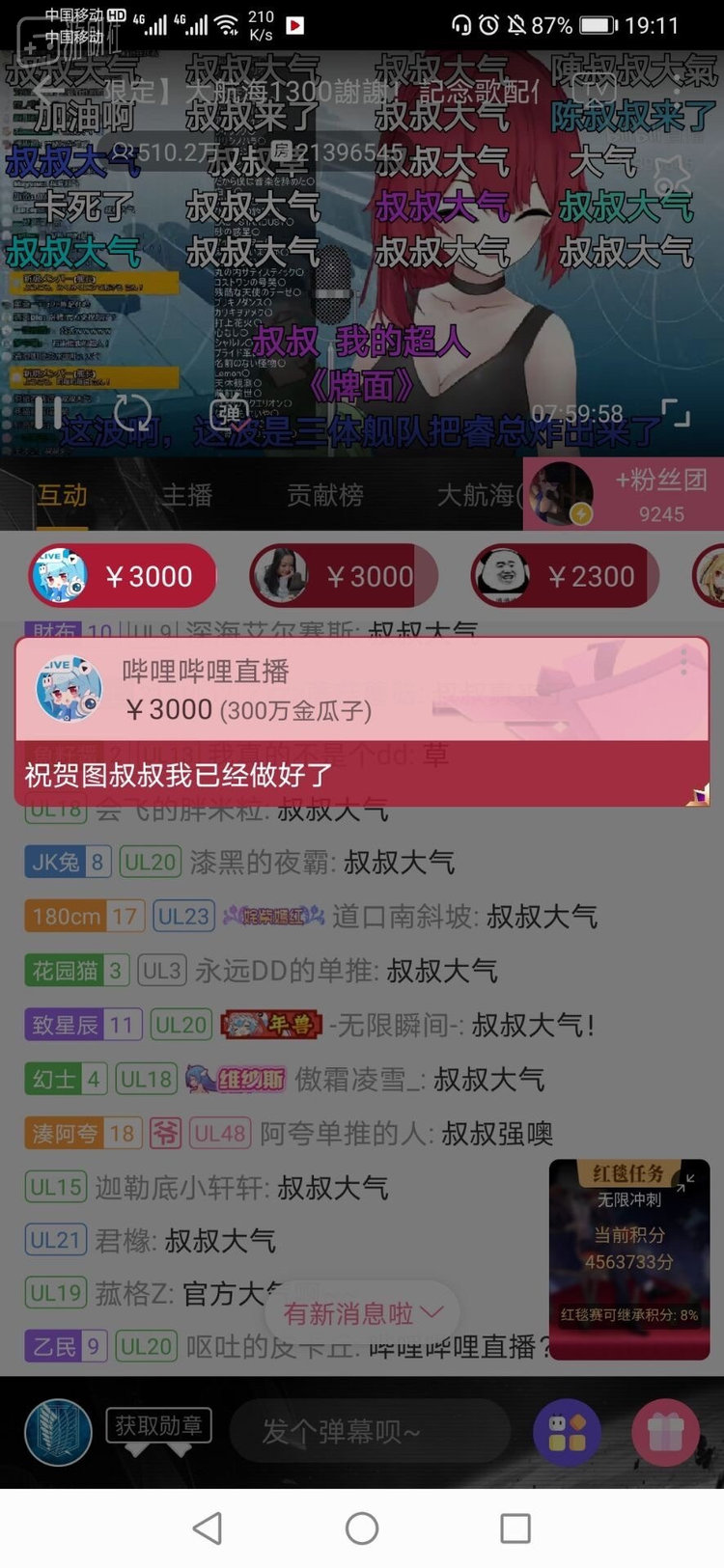Open the purple interactive features button
The image size is (724, 1568).
click(x=567, y=1432)
